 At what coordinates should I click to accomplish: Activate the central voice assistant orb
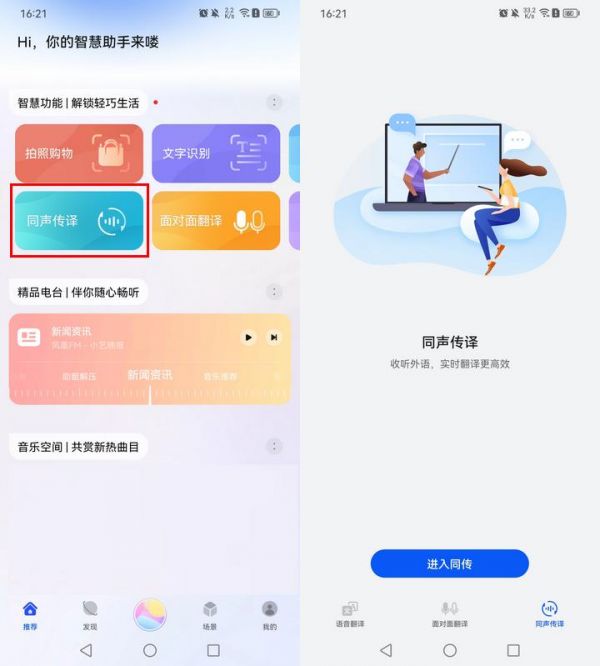pos(150,614)
